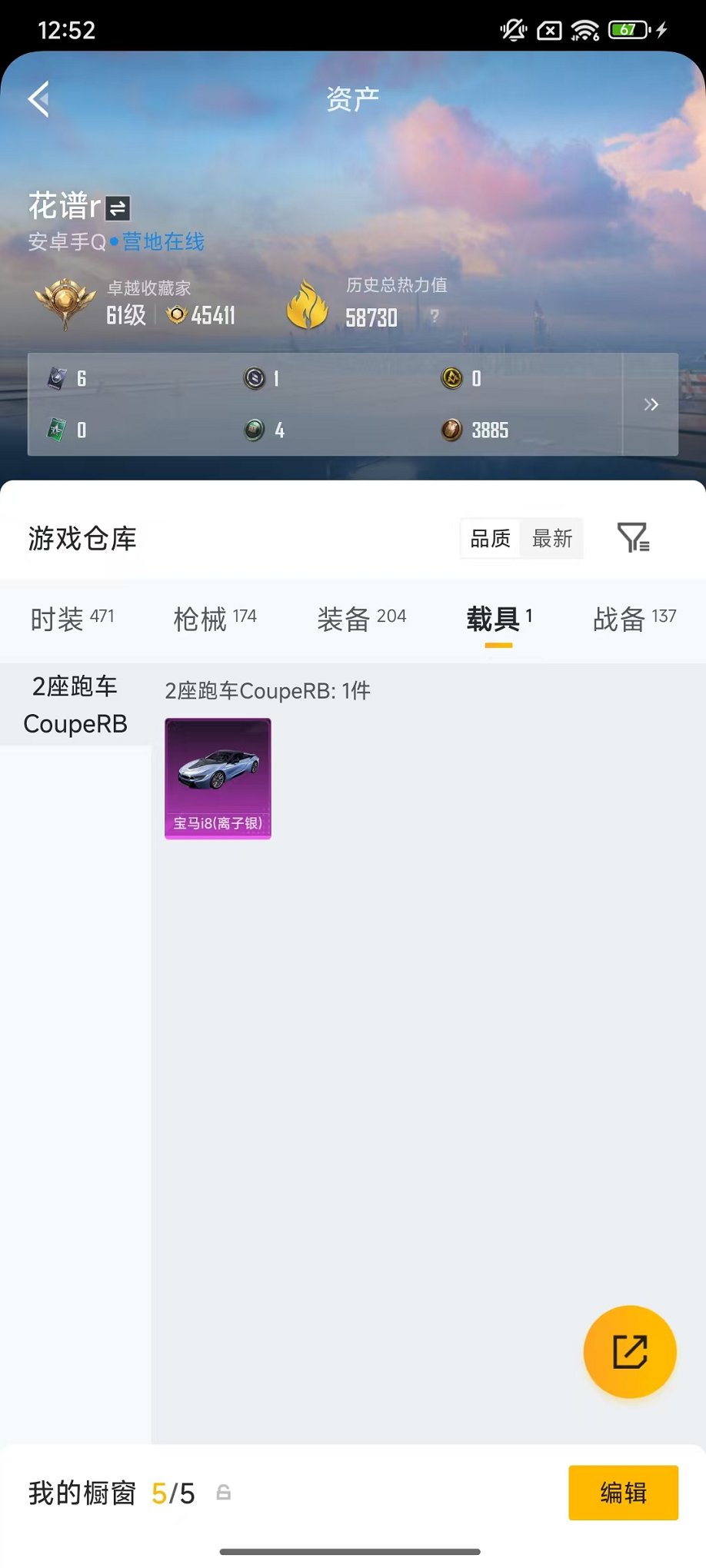
Task: Tap the lock icon next to 我的橱窗
Action: [x=224, y=1493]
